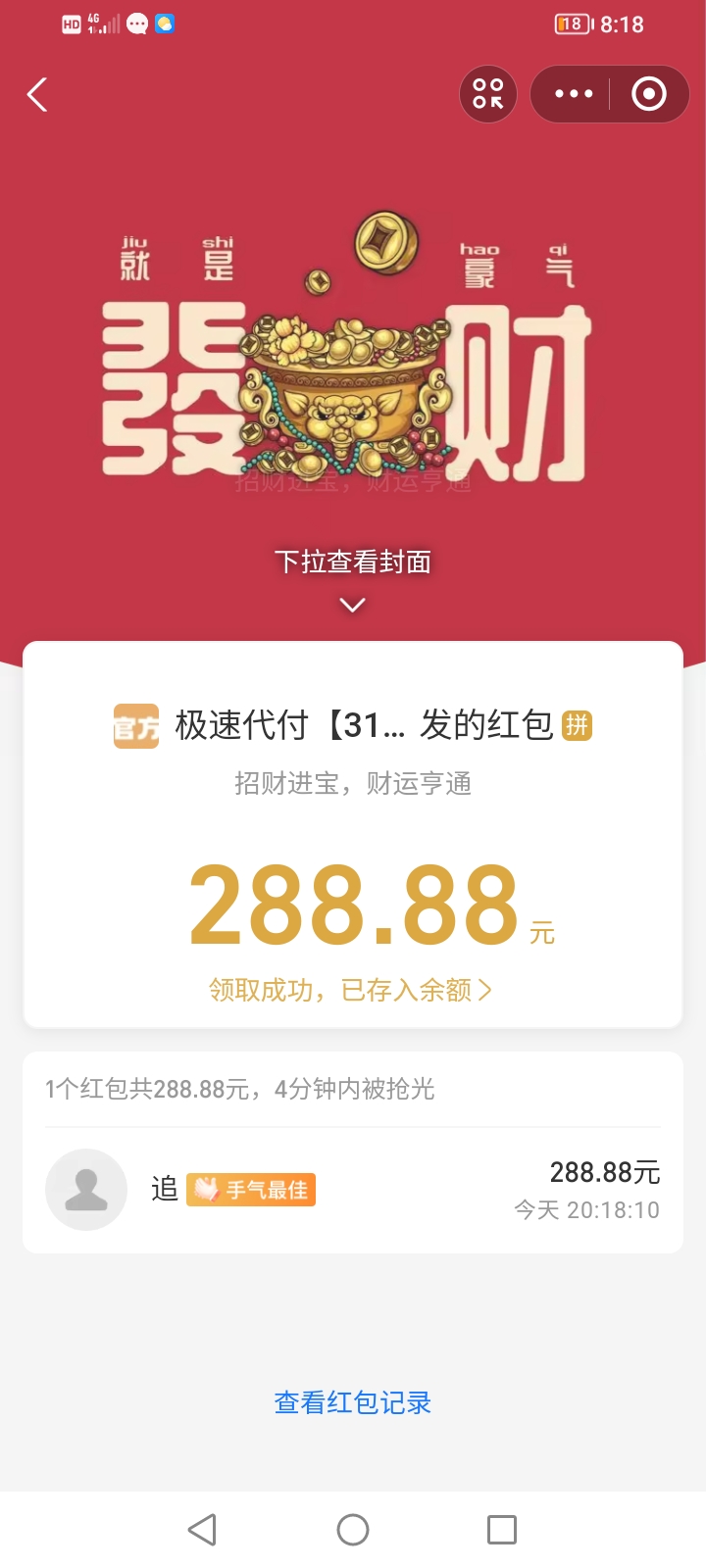Tap the 手气最佳 best luck badge
The height and width of the screenshot is (1568, 706).
[250, 1189]
